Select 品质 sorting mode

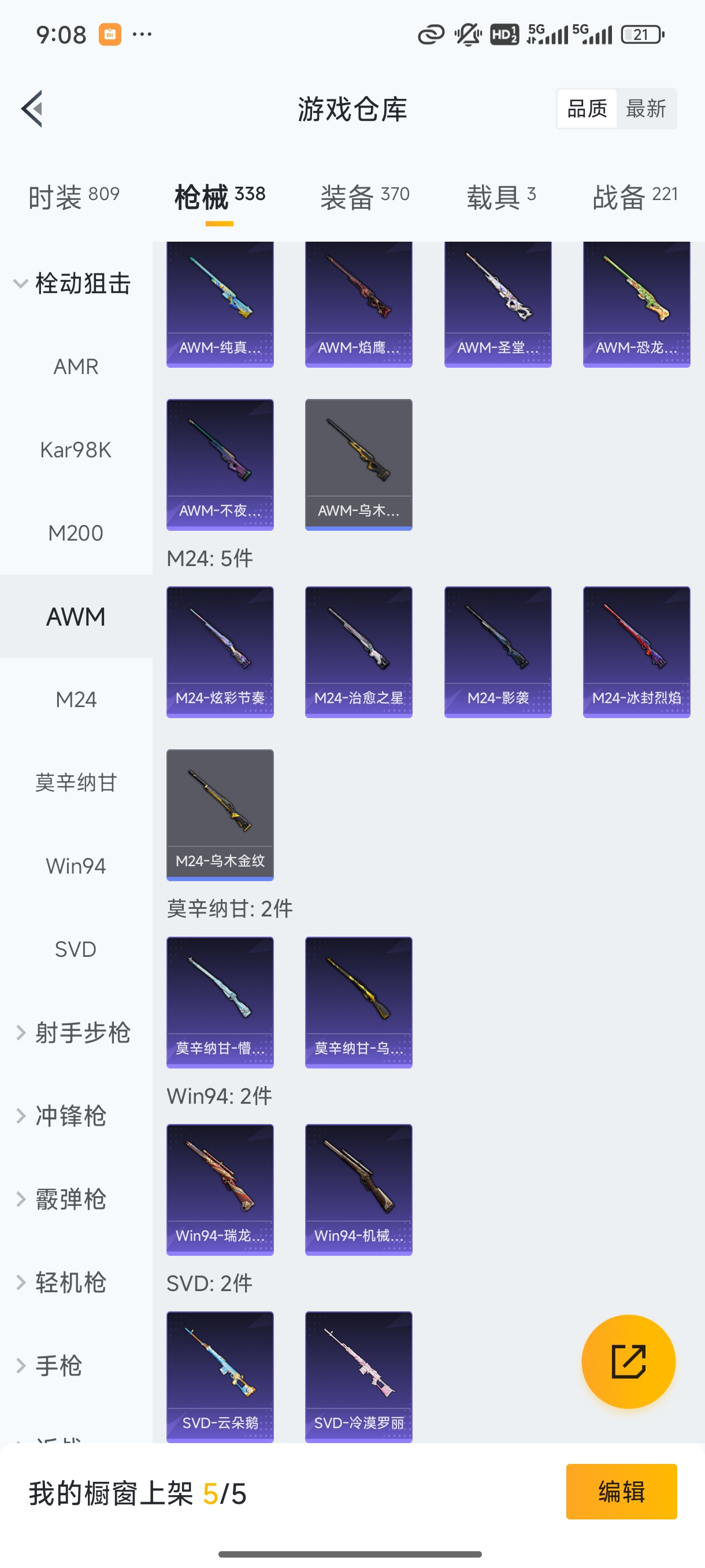point(586,108)
